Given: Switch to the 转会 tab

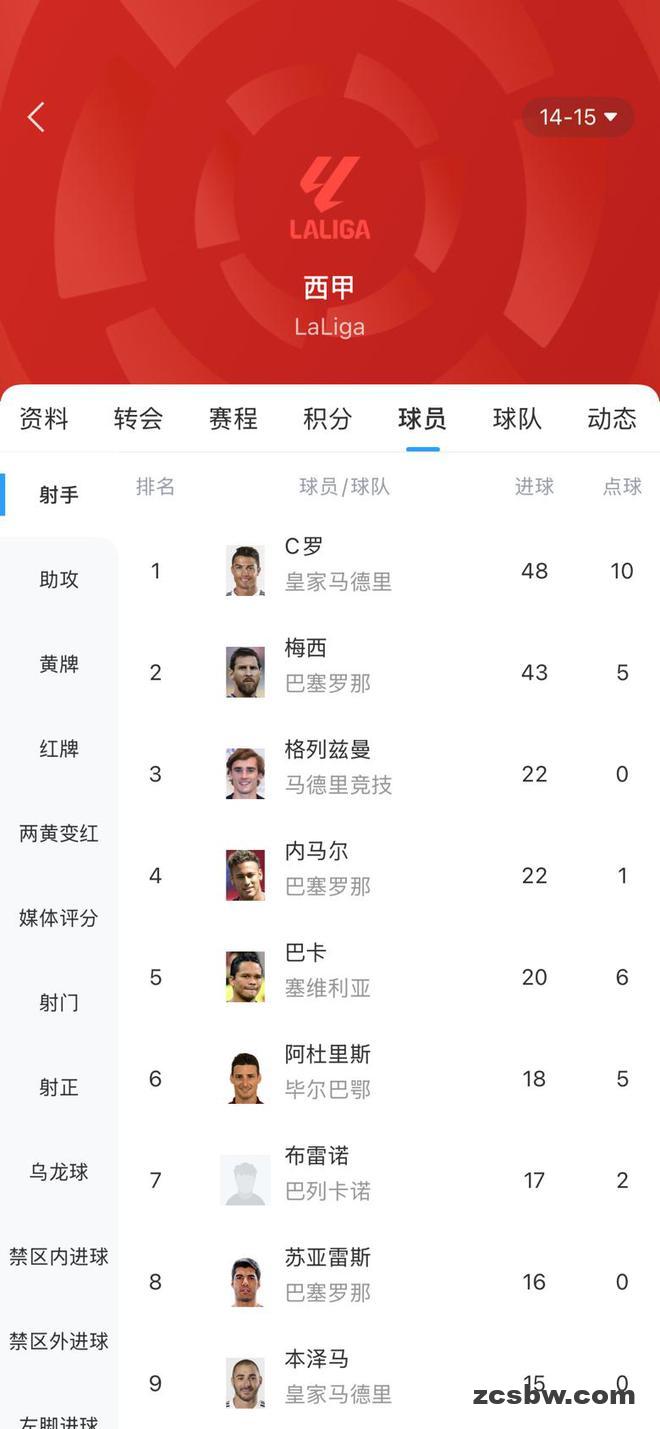Looking at the screenshot, I should [138, 418].
